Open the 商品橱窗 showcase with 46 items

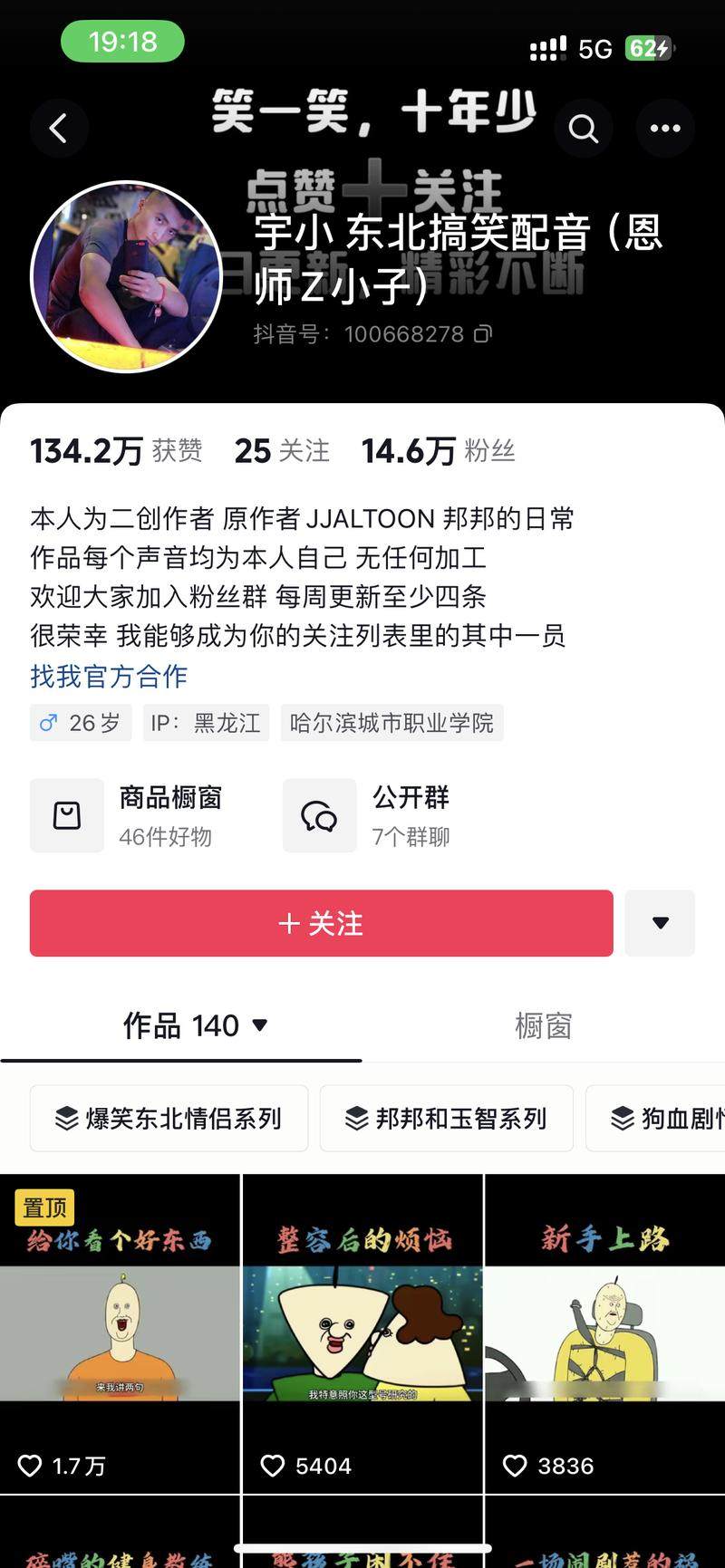tap(127, 815)
